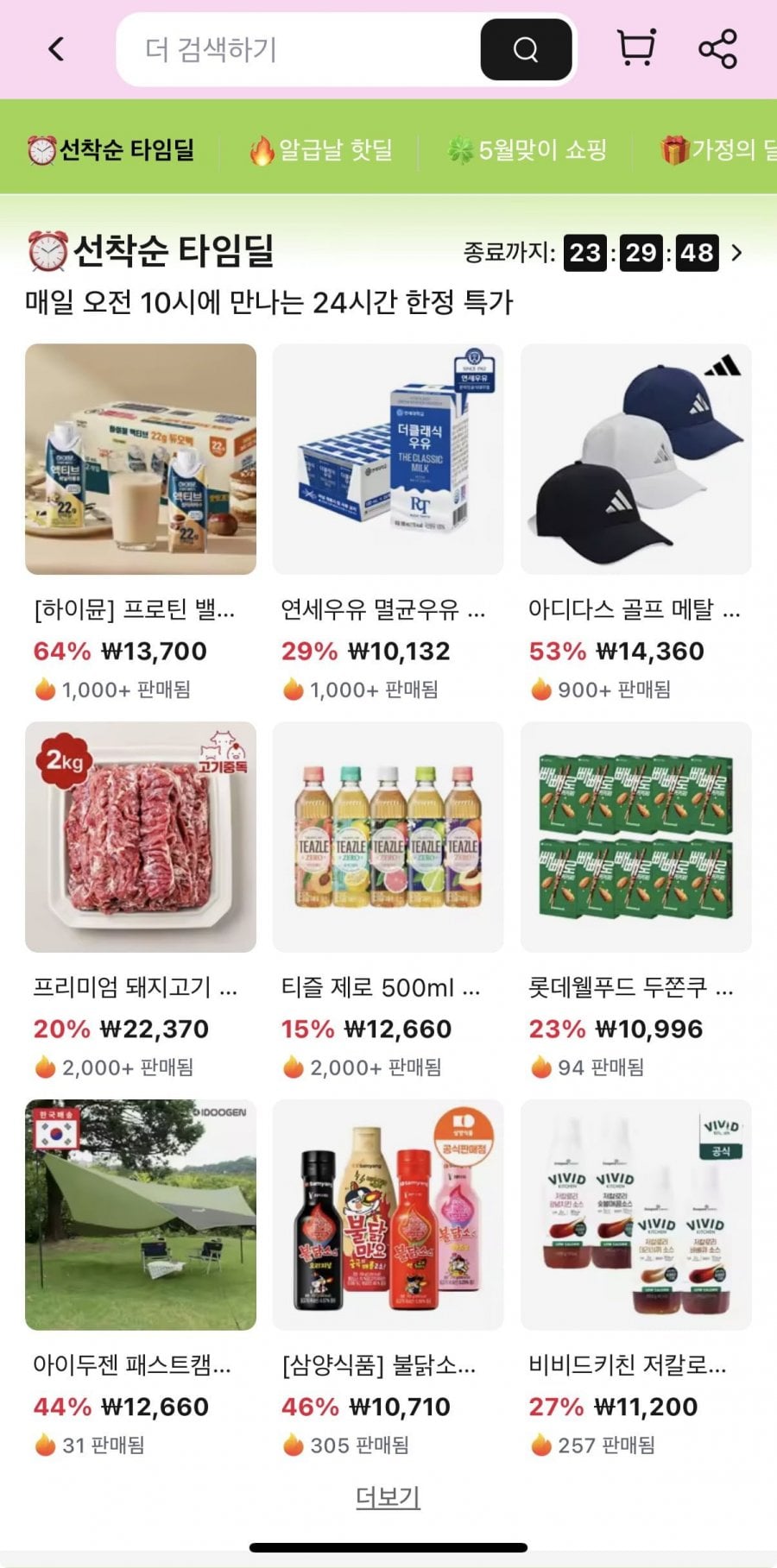Viewport: 777px width, 1568px height.
Task: View the 아디다스 골프 메탈 cap deal
Action: 635,459
